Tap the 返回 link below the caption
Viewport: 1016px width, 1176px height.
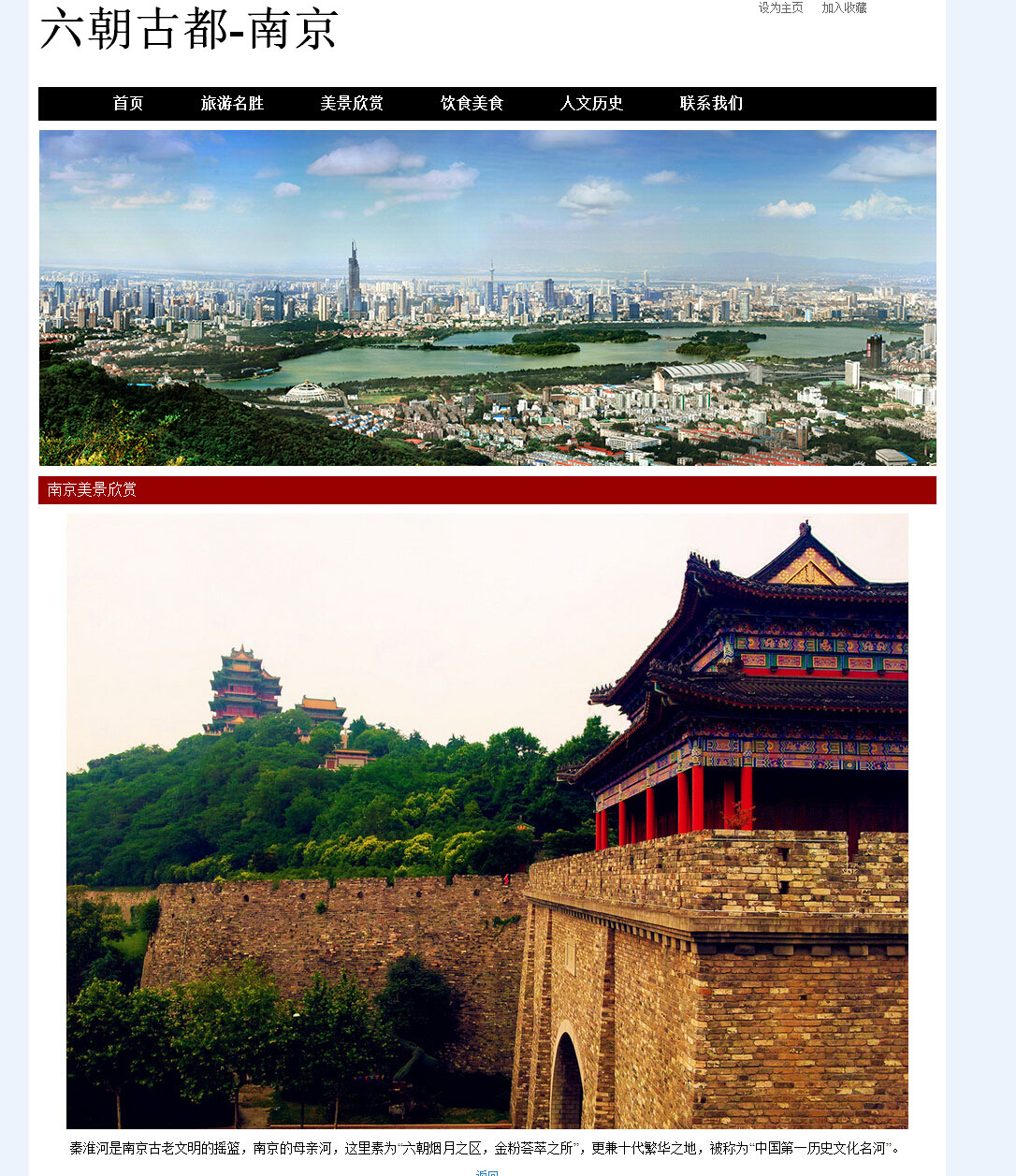(486, 1172)
